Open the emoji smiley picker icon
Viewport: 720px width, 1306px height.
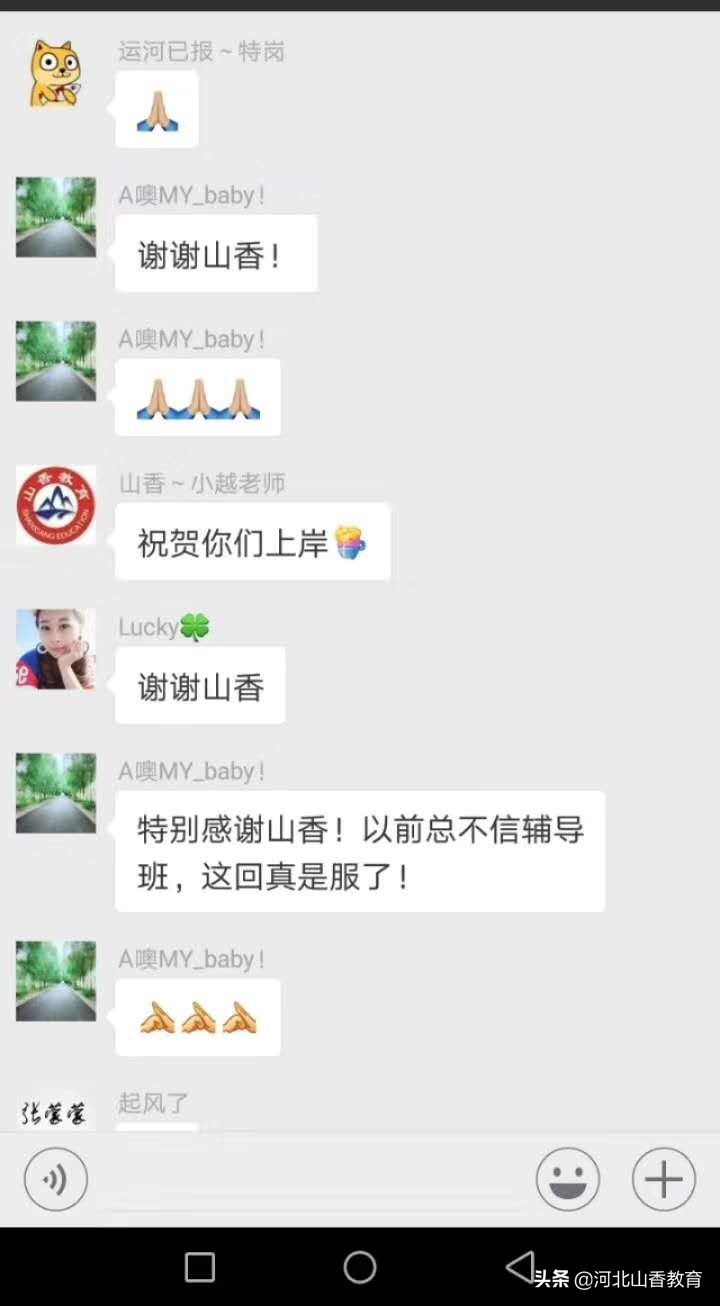point(568,1179)
